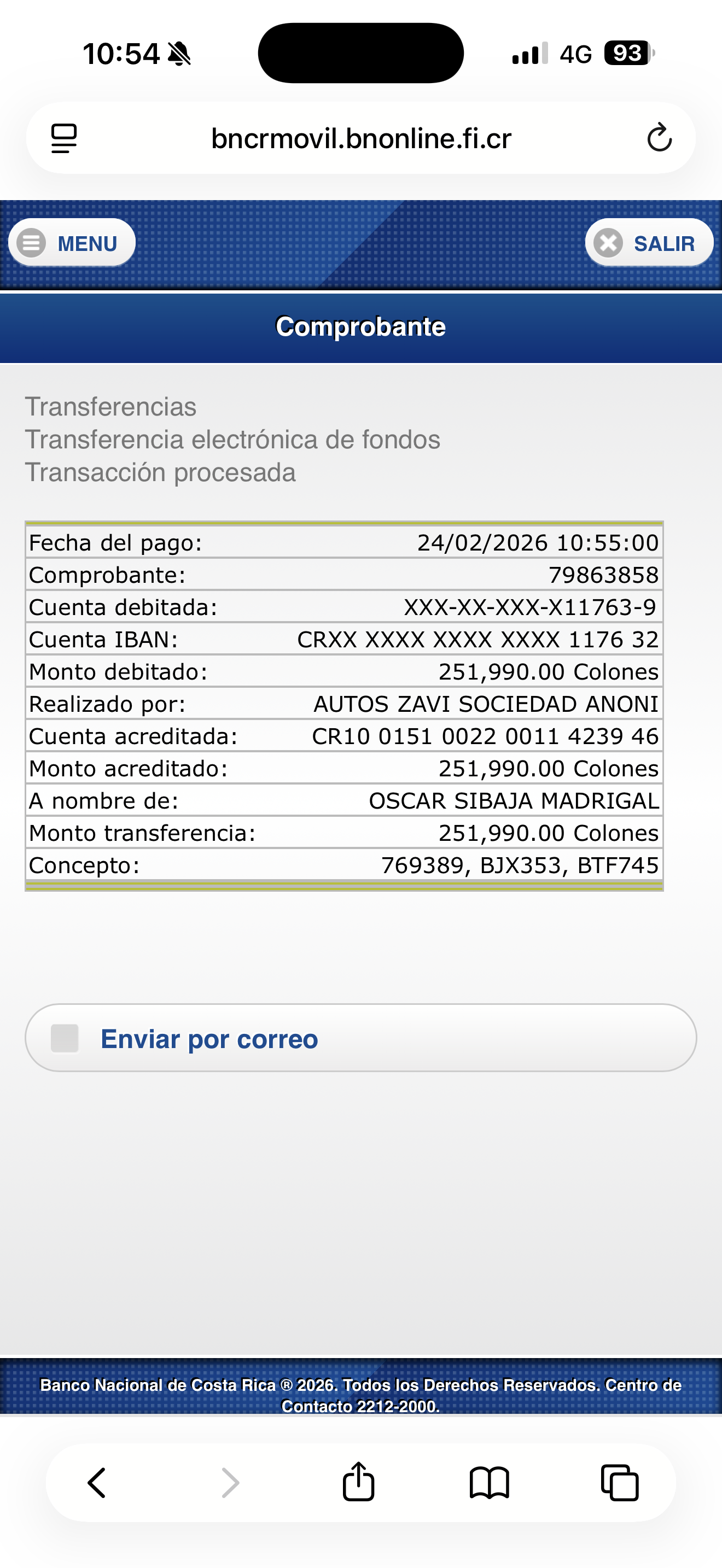Select the Comprobante header tab
The width and height of the screenshot is (722, 1568).
coord(361,327)
